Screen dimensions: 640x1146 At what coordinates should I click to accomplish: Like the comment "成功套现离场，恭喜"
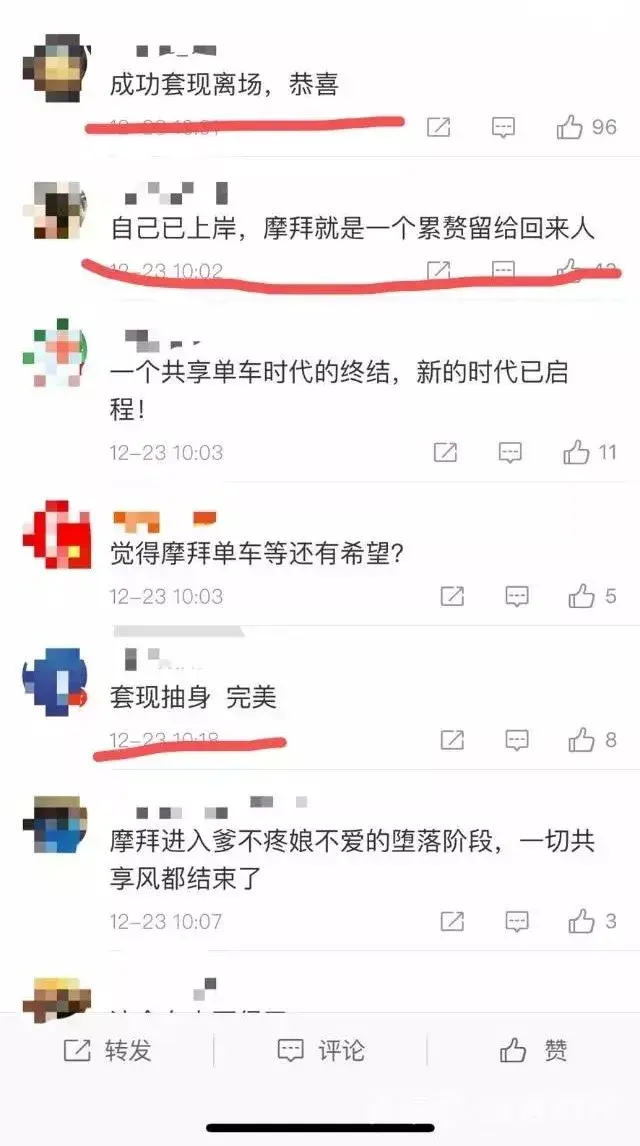click(x=570, y=127)
